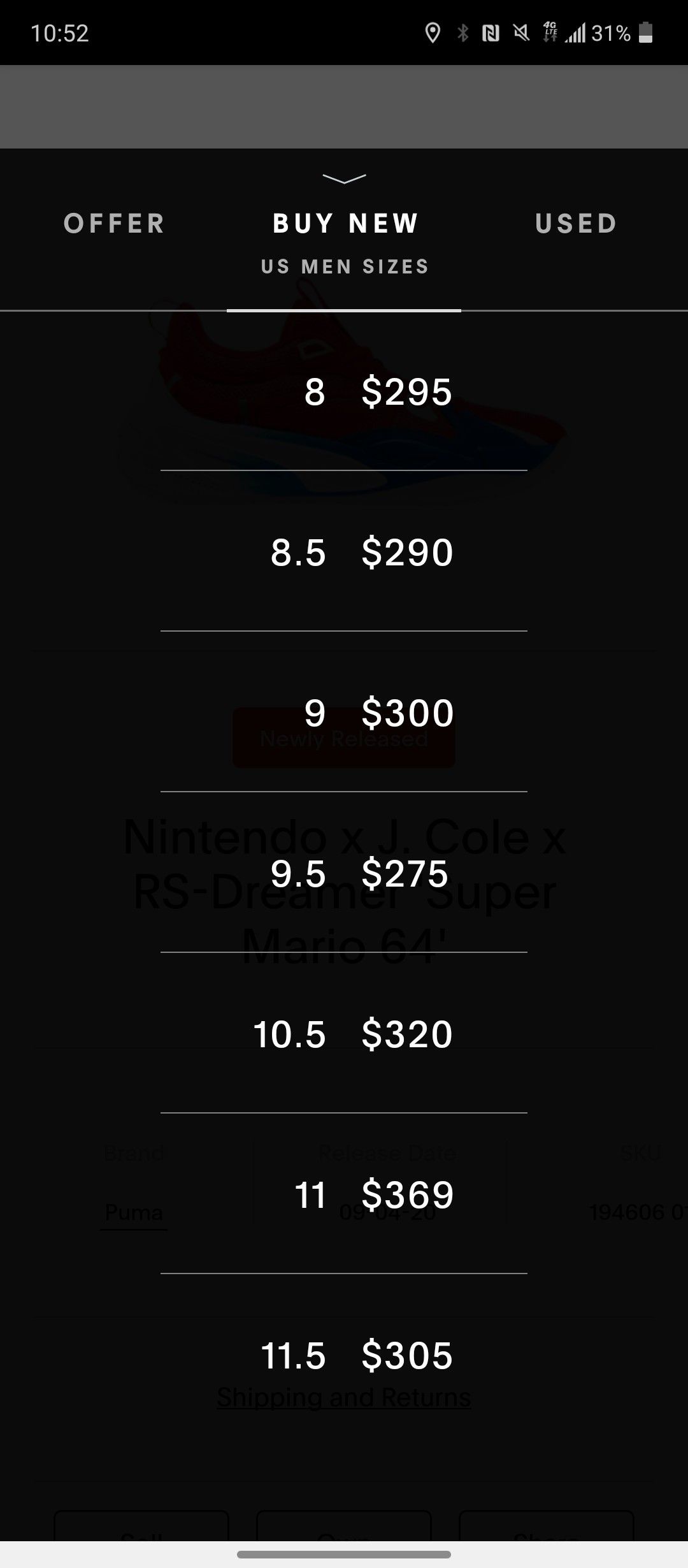Collapse the size sheet with the down chevron
This screenshot has width=688, height=1568.
(344, 179)
